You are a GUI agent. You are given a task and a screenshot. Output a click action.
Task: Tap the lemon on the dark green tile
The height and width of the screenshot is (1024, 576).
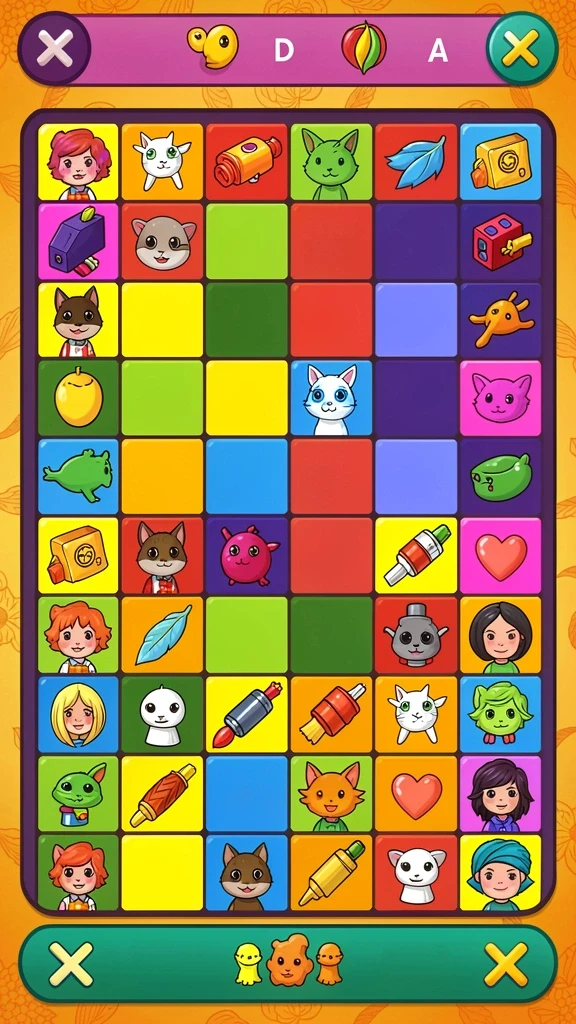(78, 398)
